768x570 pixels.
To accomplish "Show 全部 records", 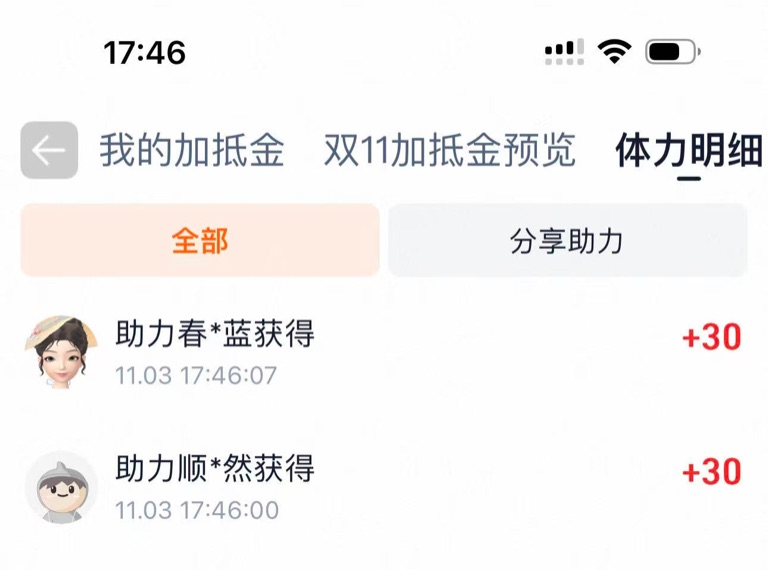I will (x=200, y=241).
